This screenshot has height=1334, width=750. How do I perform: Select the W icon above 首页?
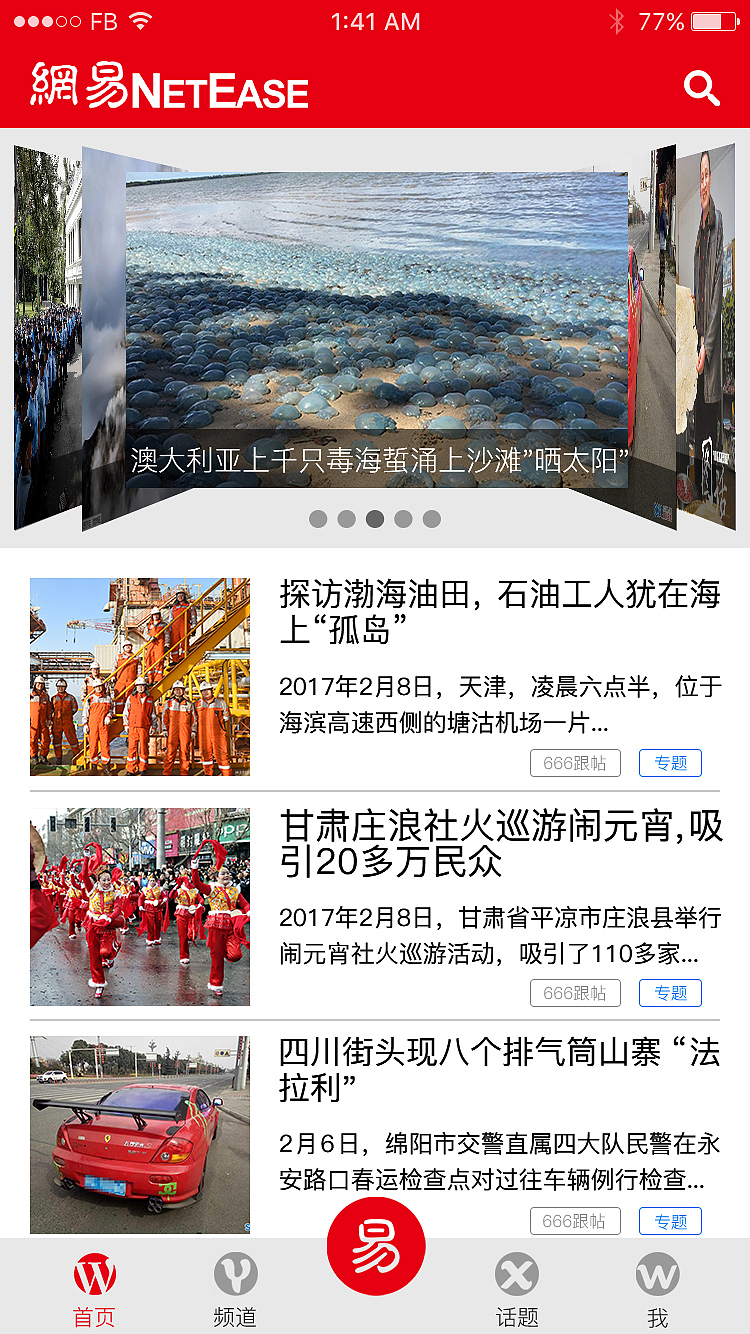pos(95,1275)
